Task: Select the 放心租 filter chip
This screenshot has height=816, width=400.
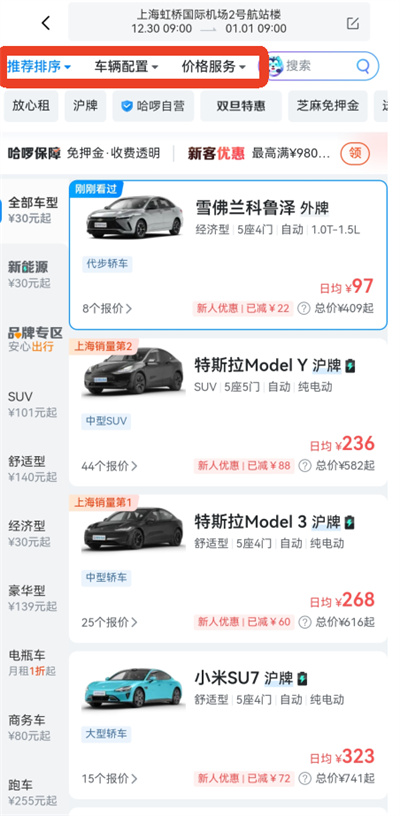Action: coord(31,106)
